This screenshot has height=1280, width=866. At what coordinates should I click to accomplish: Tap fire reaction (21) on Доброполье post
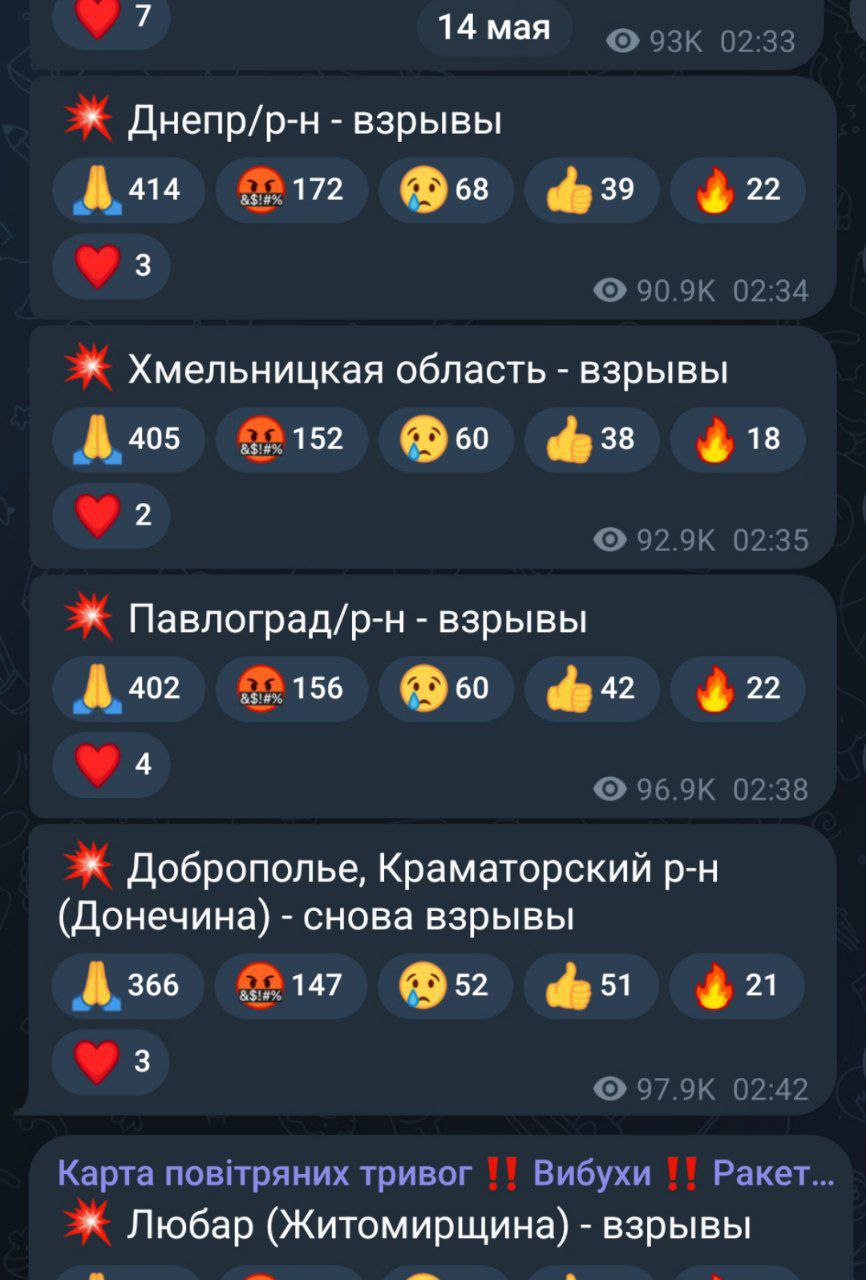[x=737, y=986]
